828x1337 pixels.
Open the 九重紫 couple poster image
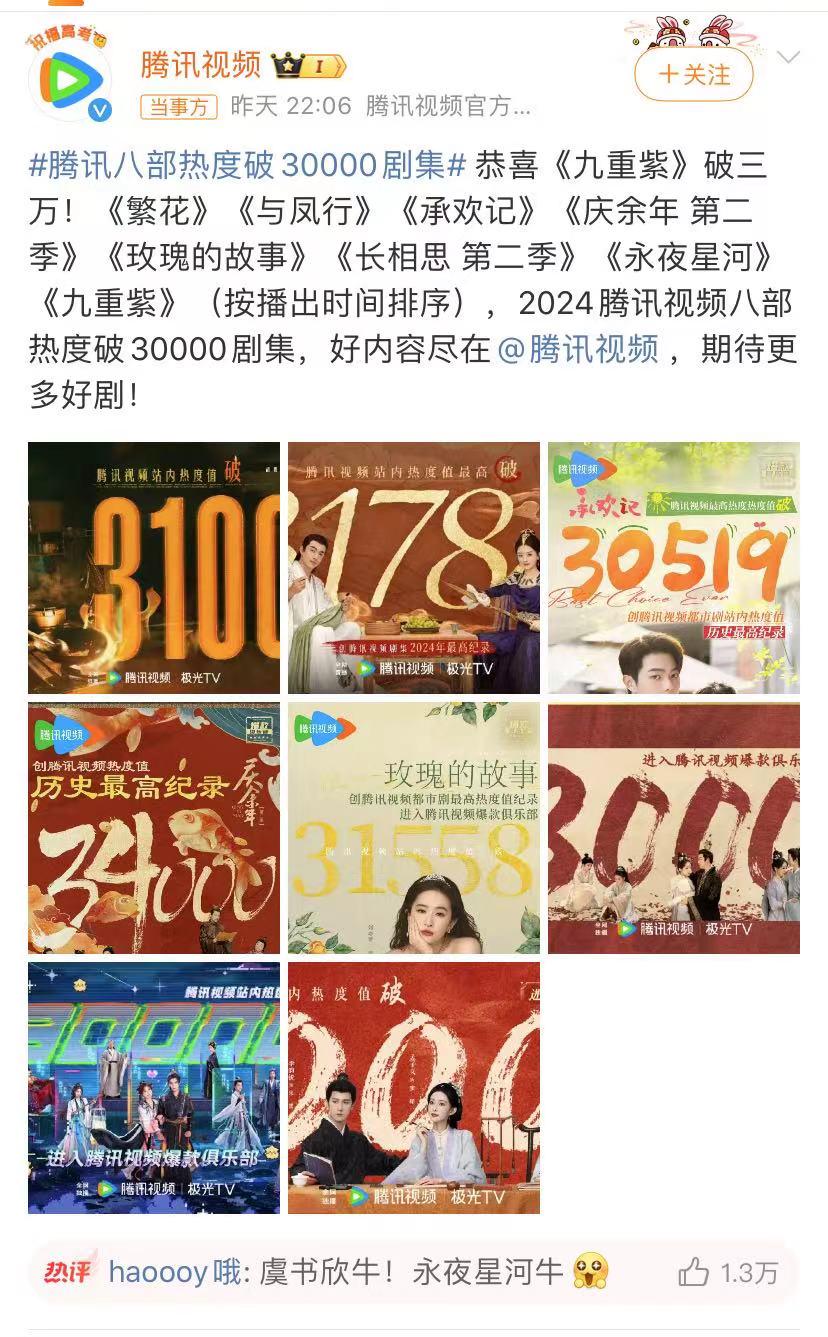(414, 1088)
